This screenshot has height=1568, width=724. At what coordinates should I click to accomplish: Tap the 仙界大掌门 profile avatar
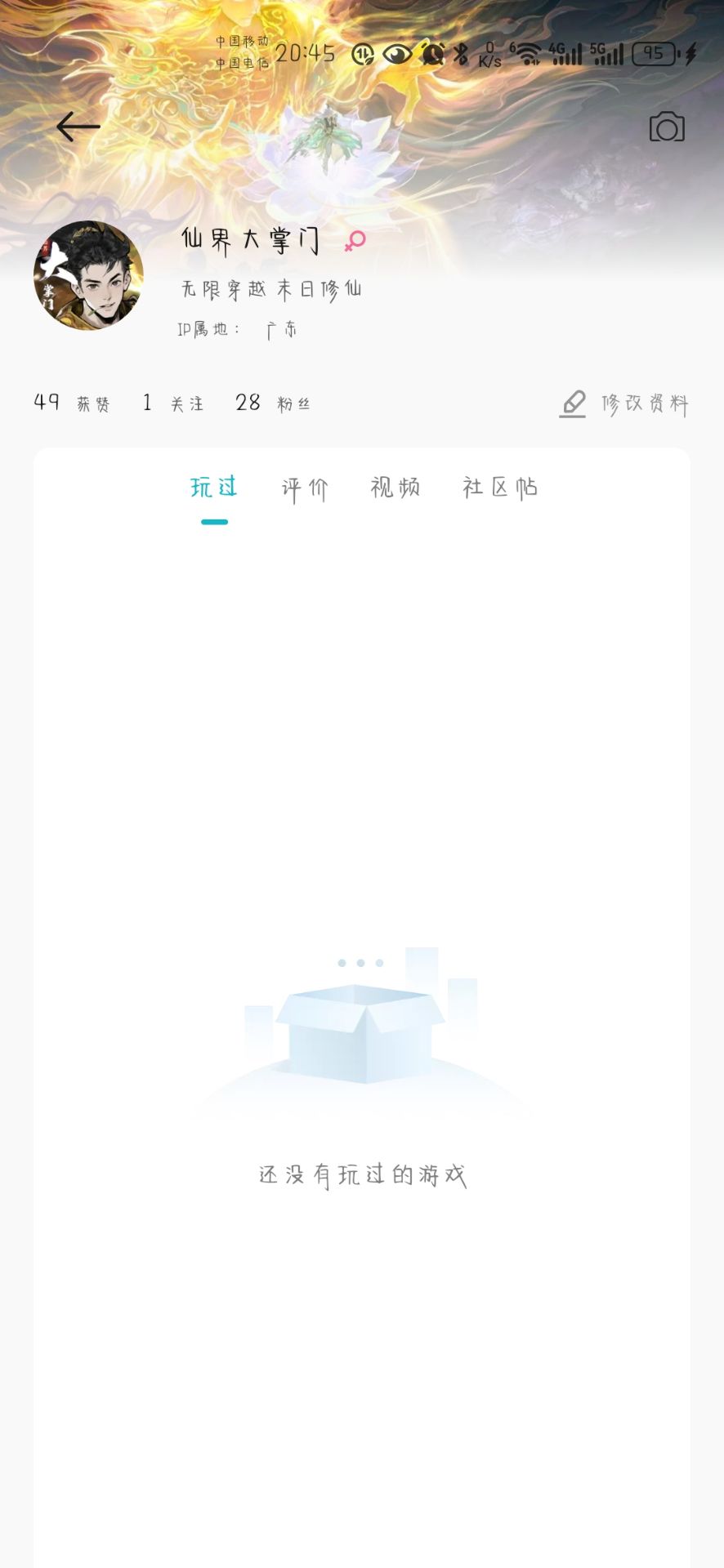coord(88,276)
